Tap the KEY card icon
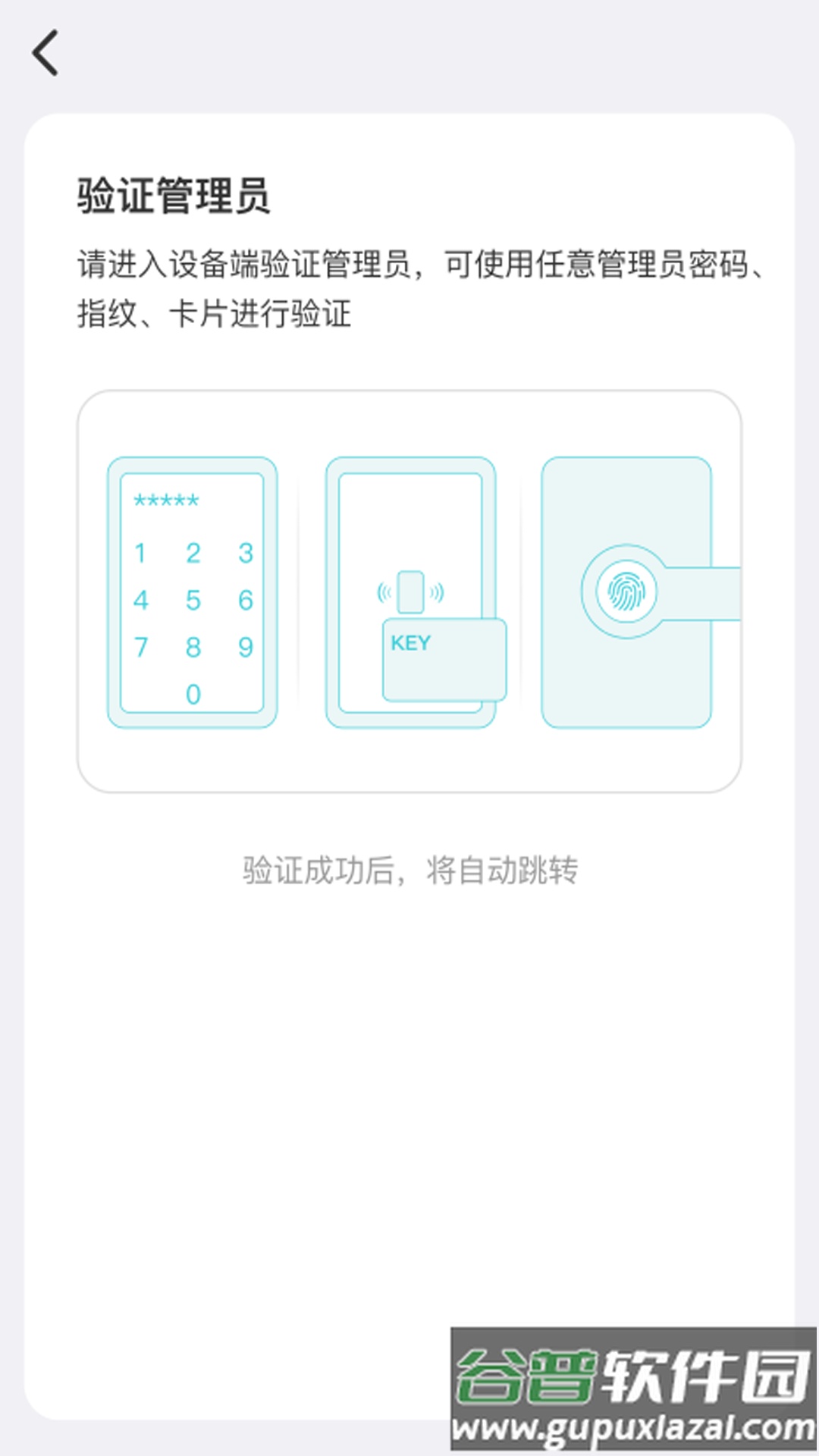 point(445,658)
